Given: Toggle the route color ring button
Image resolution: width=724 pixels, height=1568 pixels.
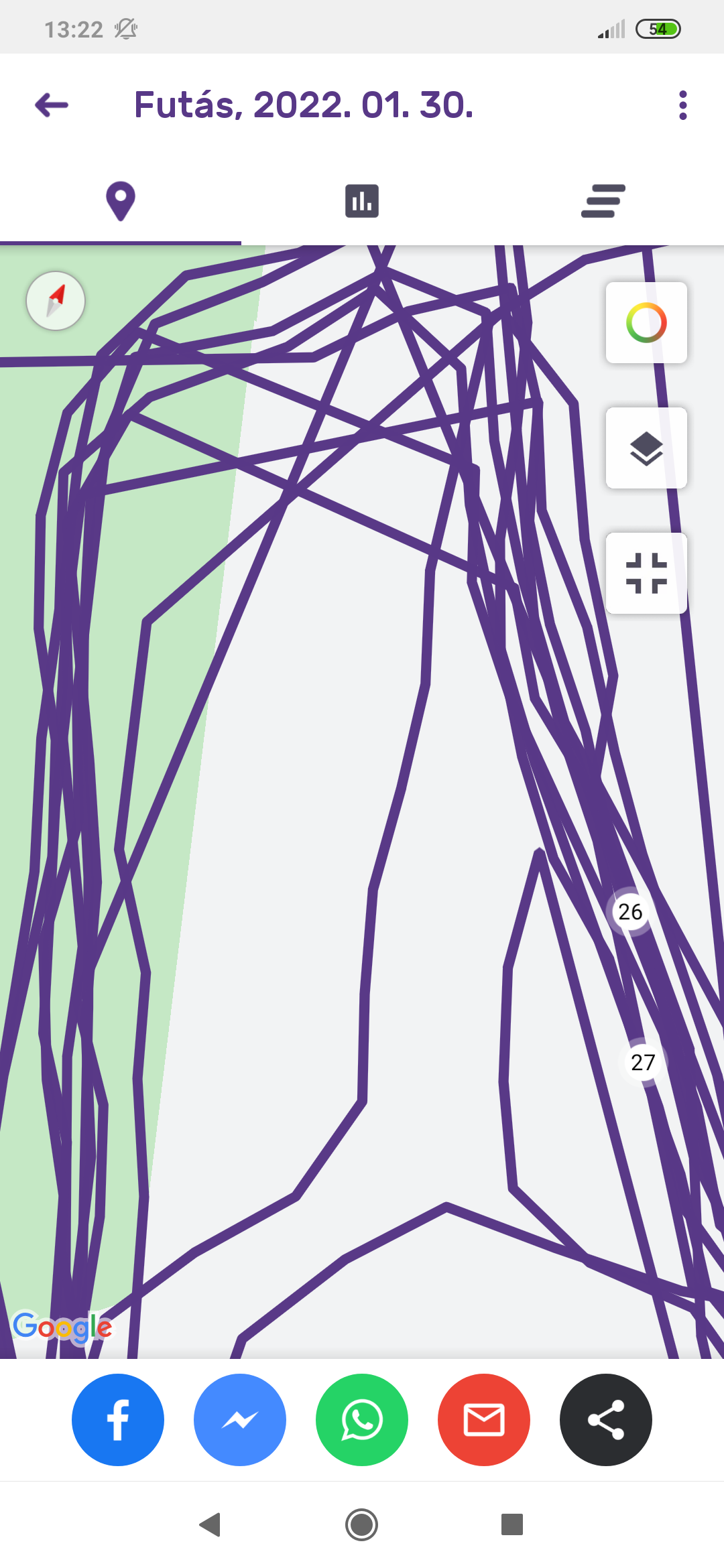Looking at the screenshot, I should [646, 323].
